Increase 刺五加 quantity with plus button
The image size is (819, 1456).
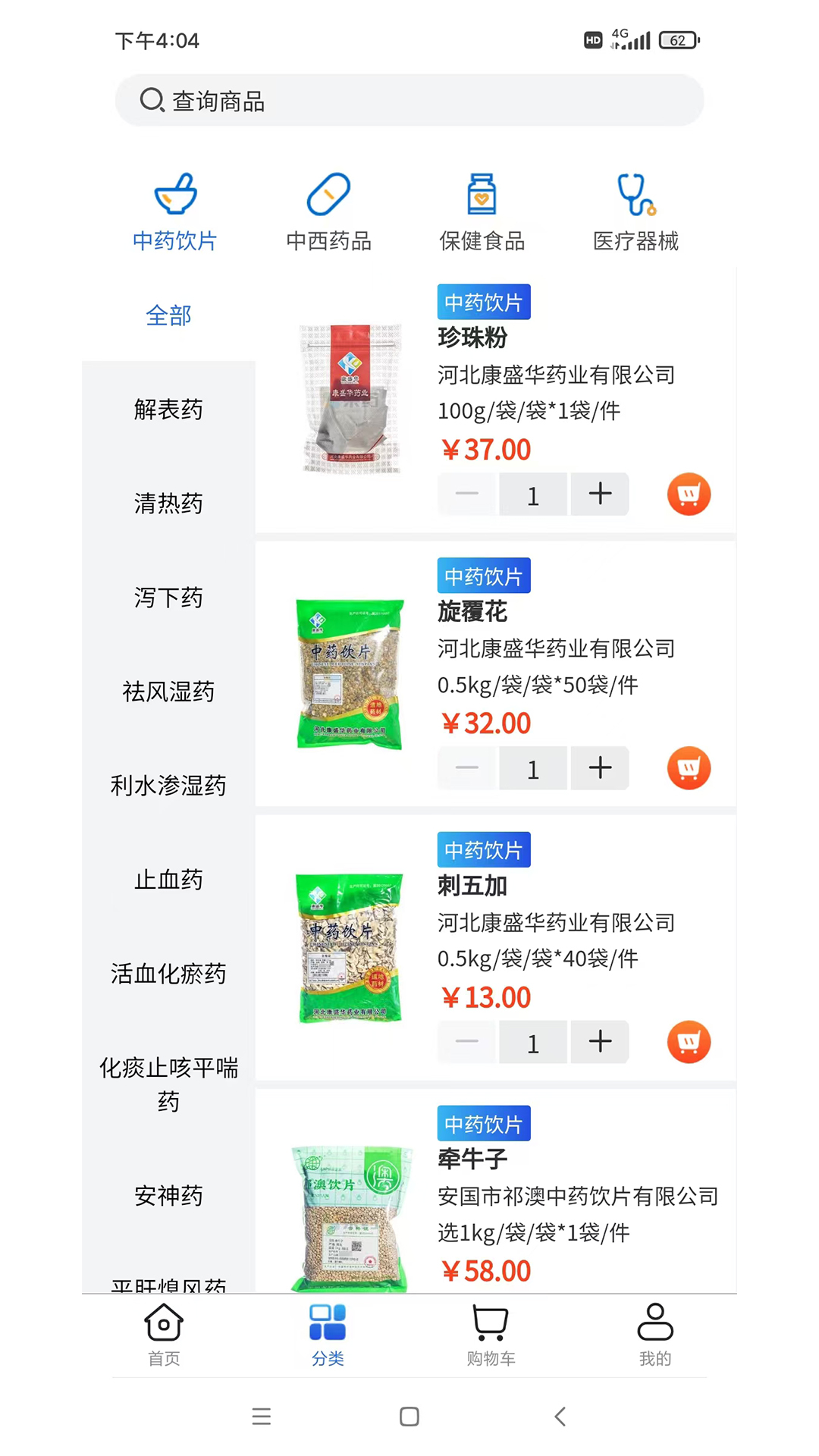(599, 1042)
